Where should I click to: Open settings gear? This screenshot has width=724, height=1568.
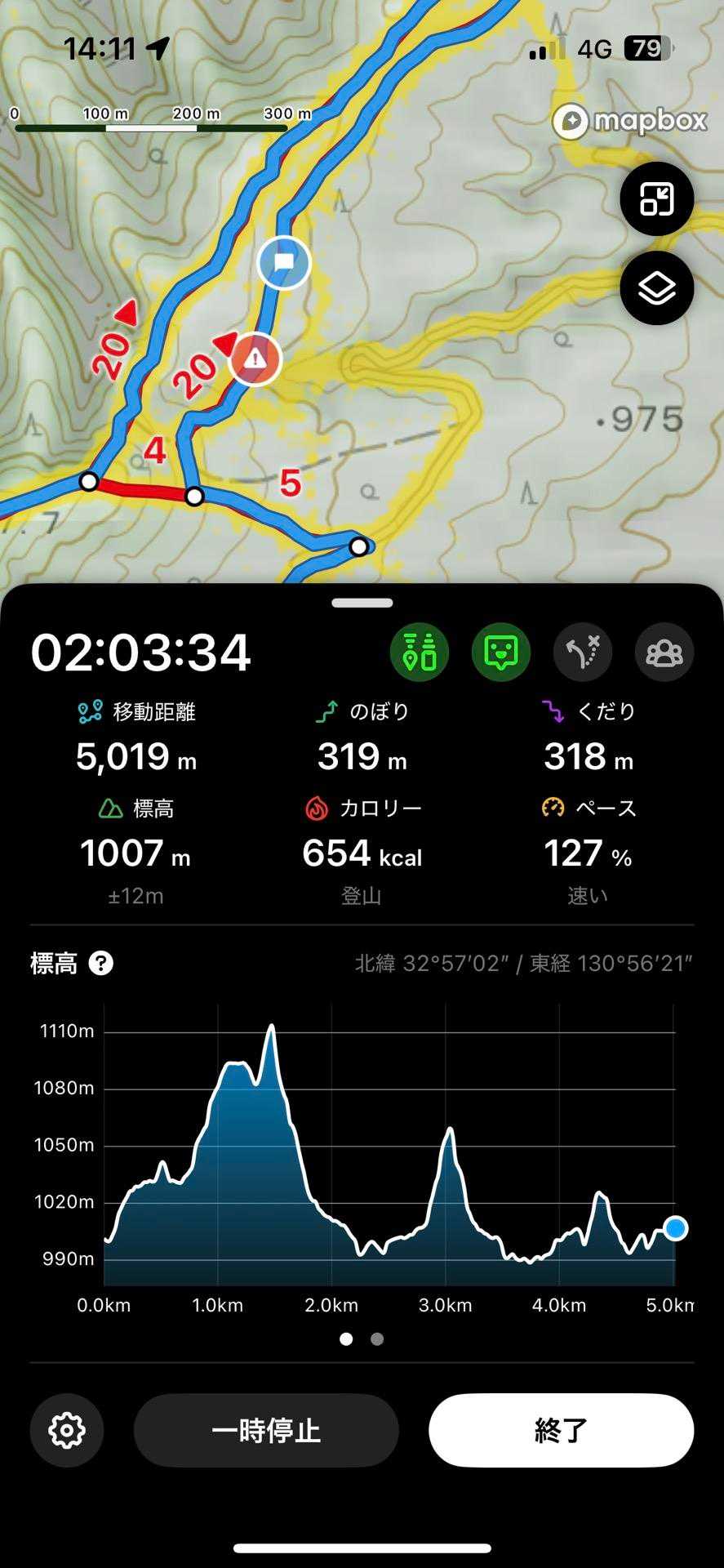[x=67, y=1430]
